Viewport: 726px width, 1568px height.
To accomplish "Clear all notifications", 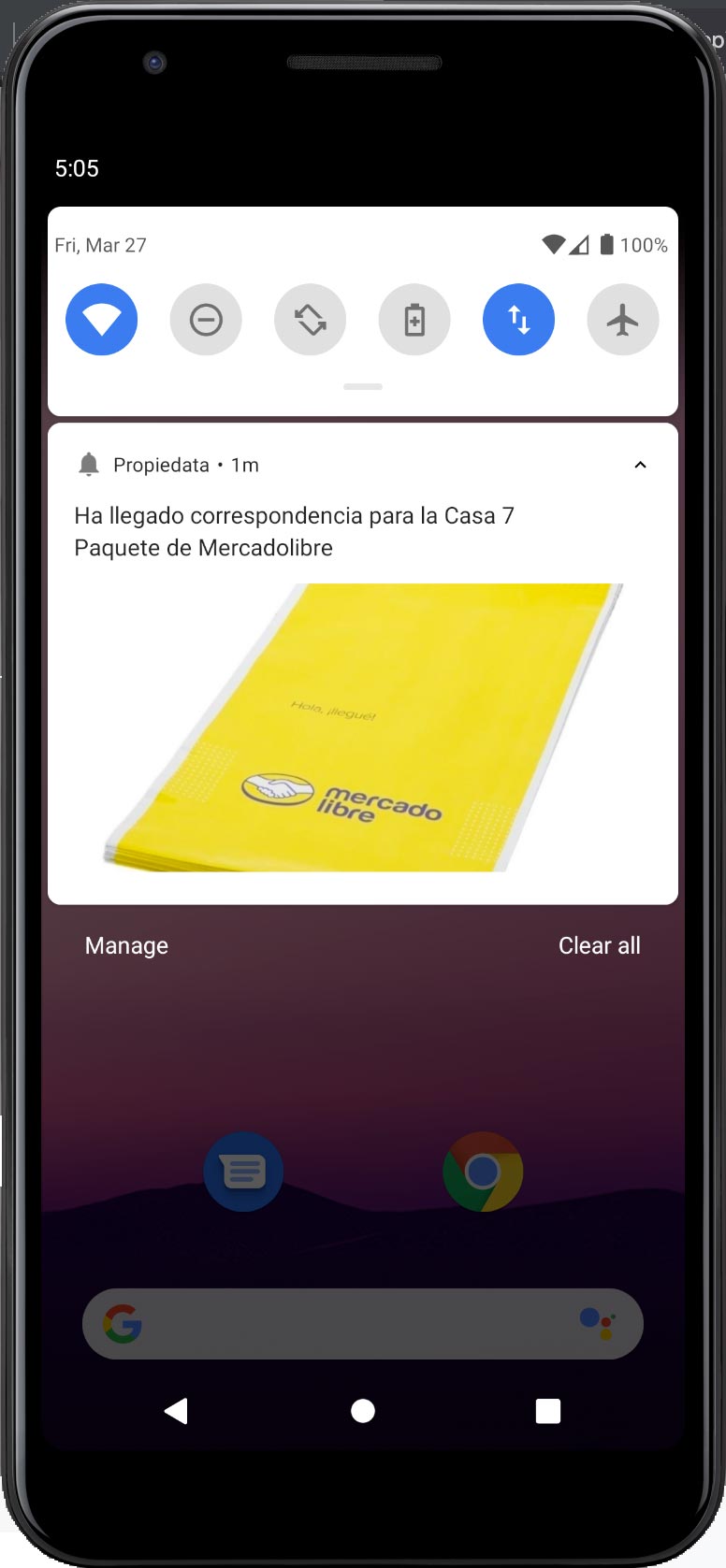I will click(x=600, y=945).
